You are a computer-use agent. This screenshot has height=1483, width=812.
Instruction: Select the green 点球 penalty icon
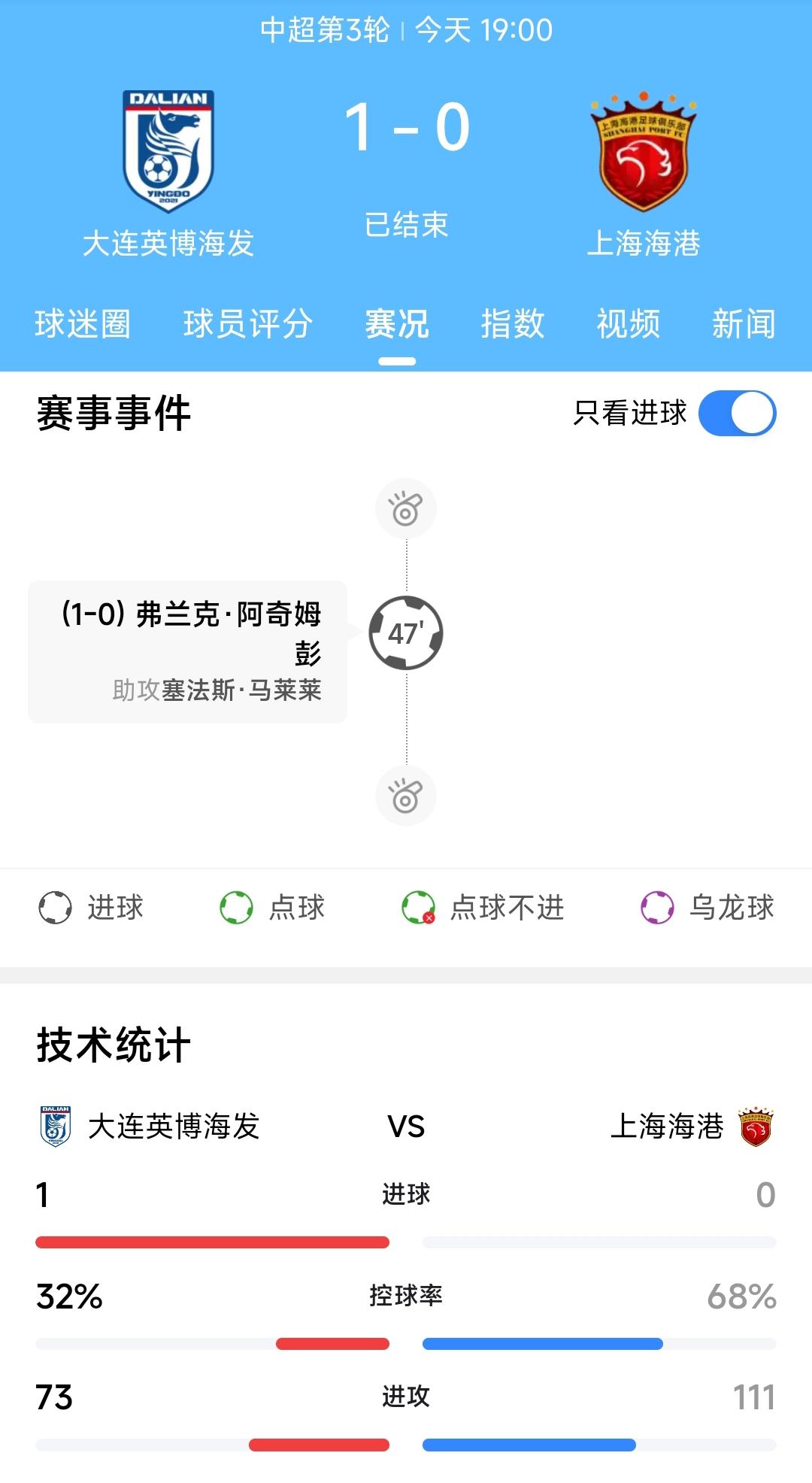point(239,908)
